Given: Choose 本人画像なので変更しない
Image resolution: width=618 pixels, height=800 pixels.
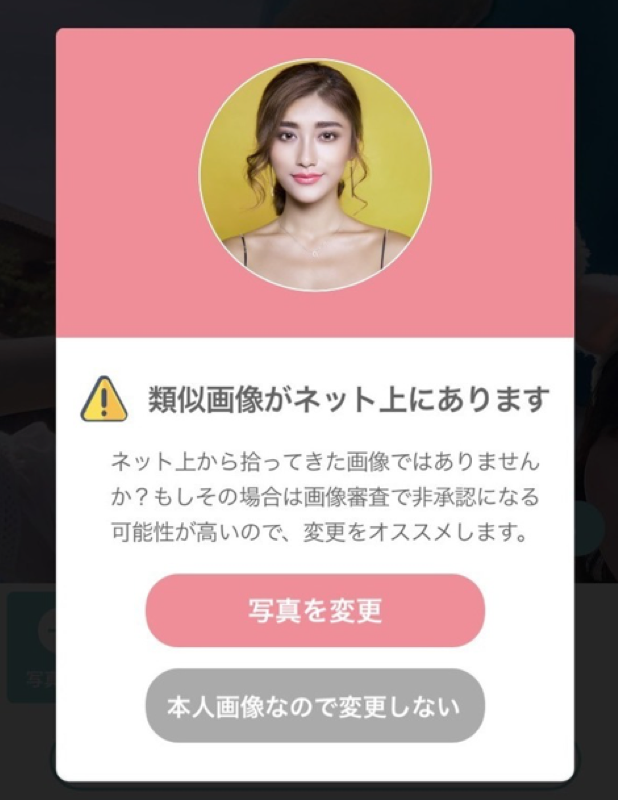Looking at the screenshot, I should 315,706.
